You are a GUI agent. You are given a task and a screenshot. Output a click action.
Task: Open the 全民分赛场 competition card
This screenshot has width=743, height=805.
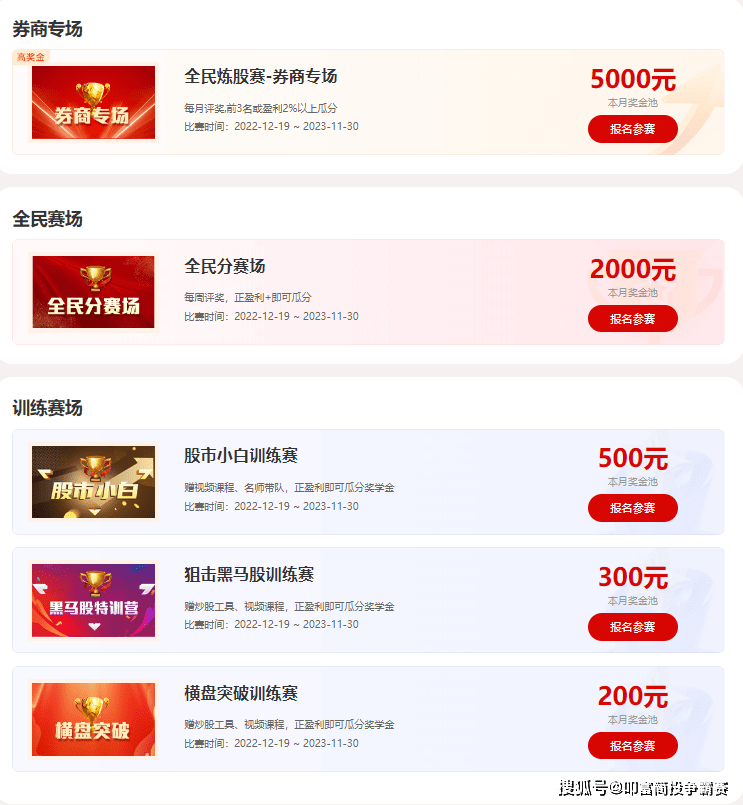click(x=225, y=267)
